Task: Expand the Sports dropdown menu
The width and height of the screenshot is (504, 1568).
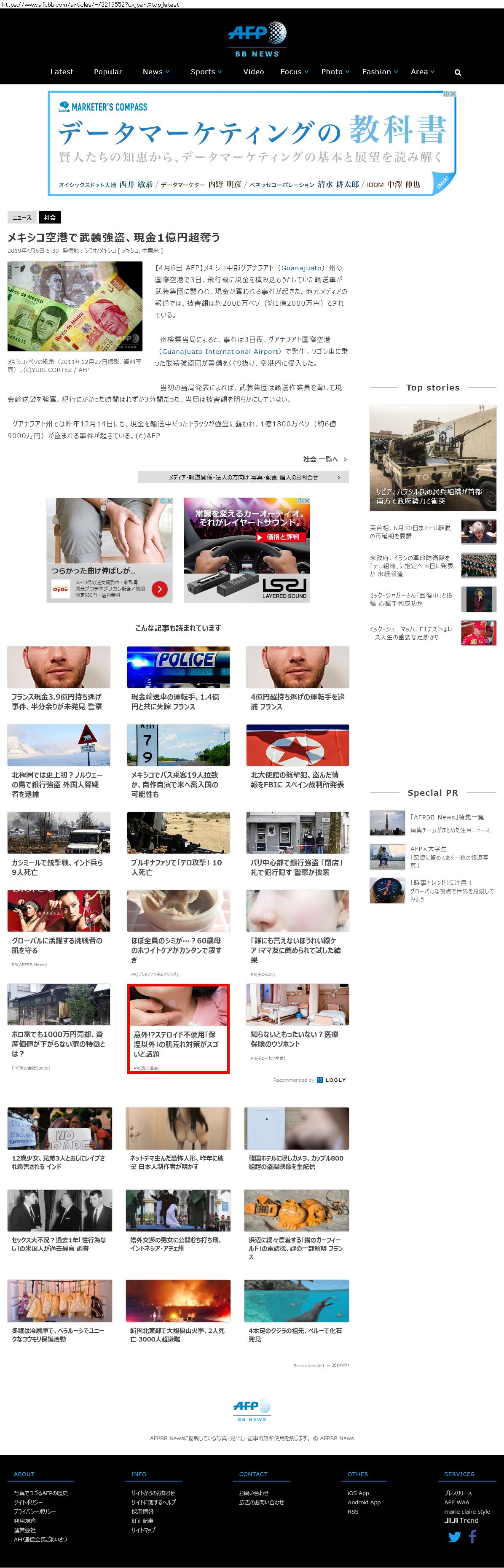Action: (206, 72)
